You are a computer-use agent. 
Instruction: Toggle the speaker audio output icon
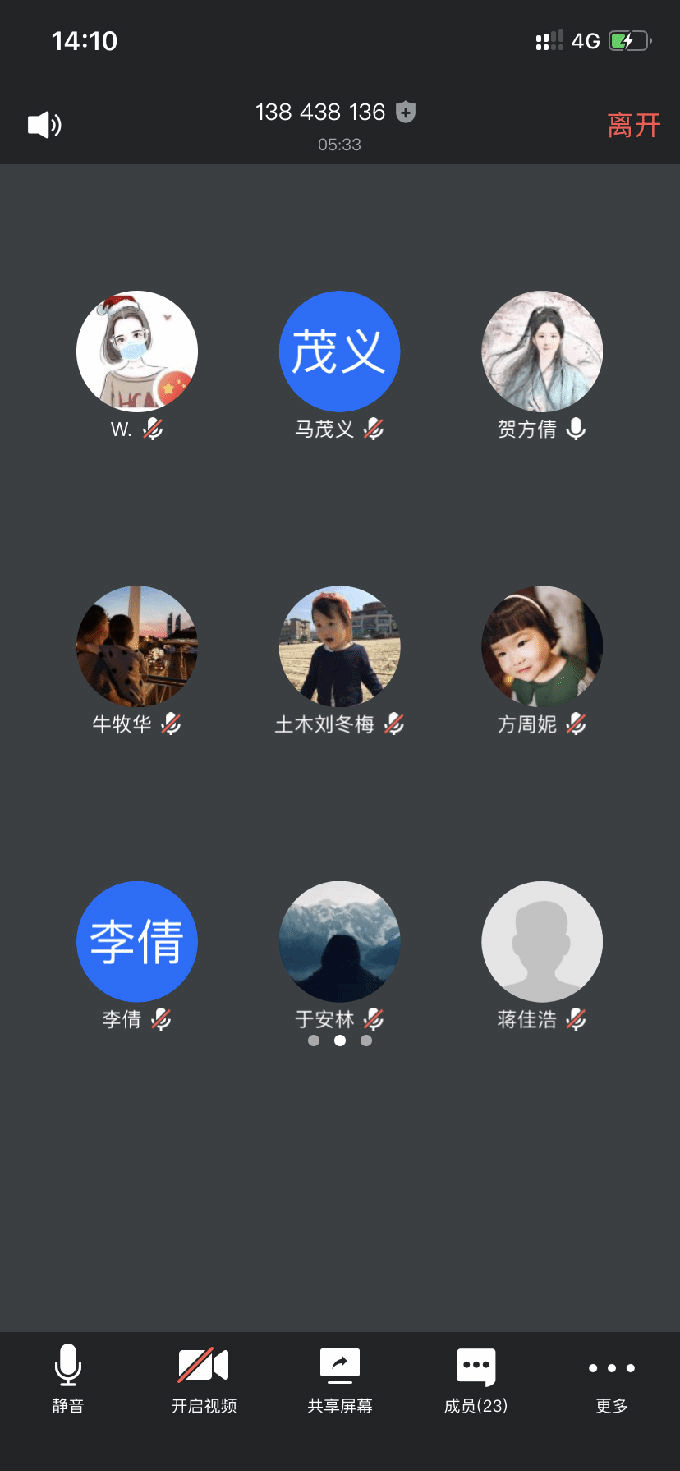(x=44, y=125)
